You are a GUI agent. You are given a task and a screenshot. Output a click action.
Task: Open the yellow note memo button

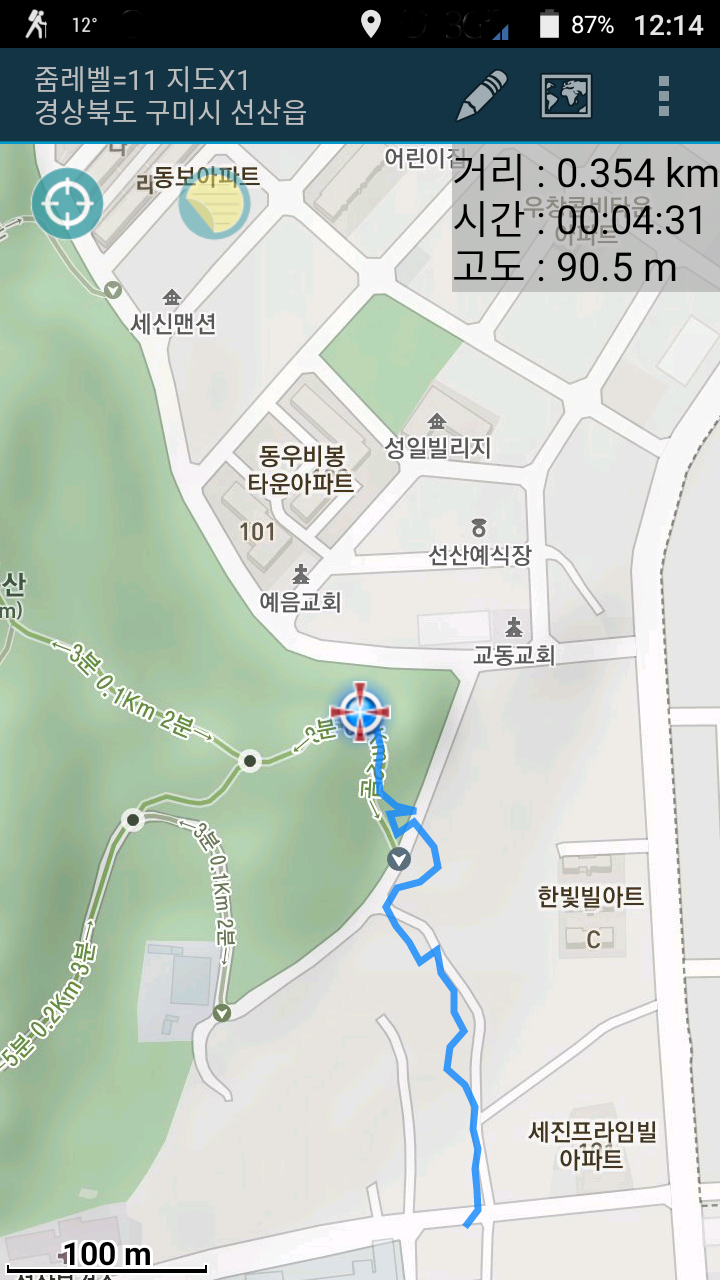[214, 203]
